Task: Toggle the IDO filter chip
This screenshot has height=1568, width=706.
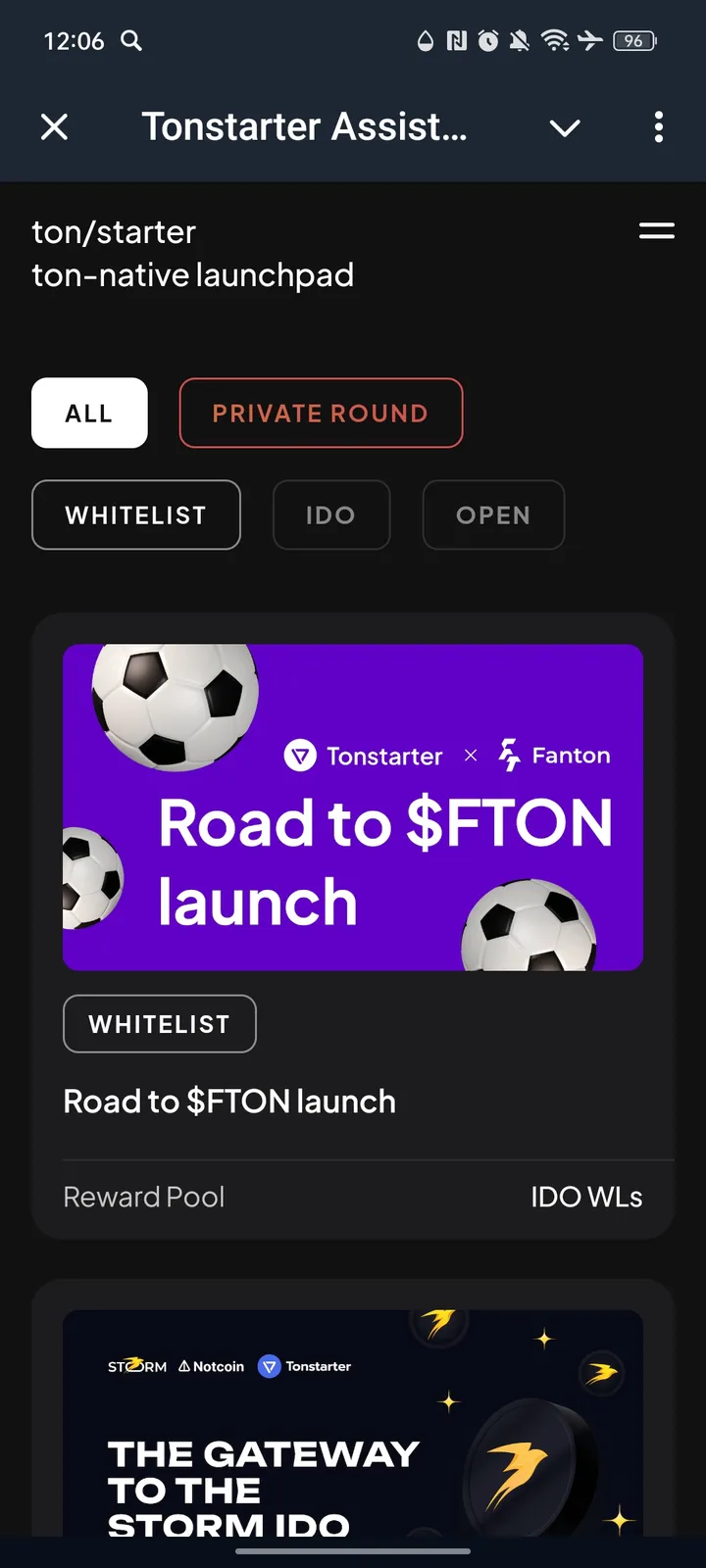Action: pyautogui.click(x=331, y=514)
